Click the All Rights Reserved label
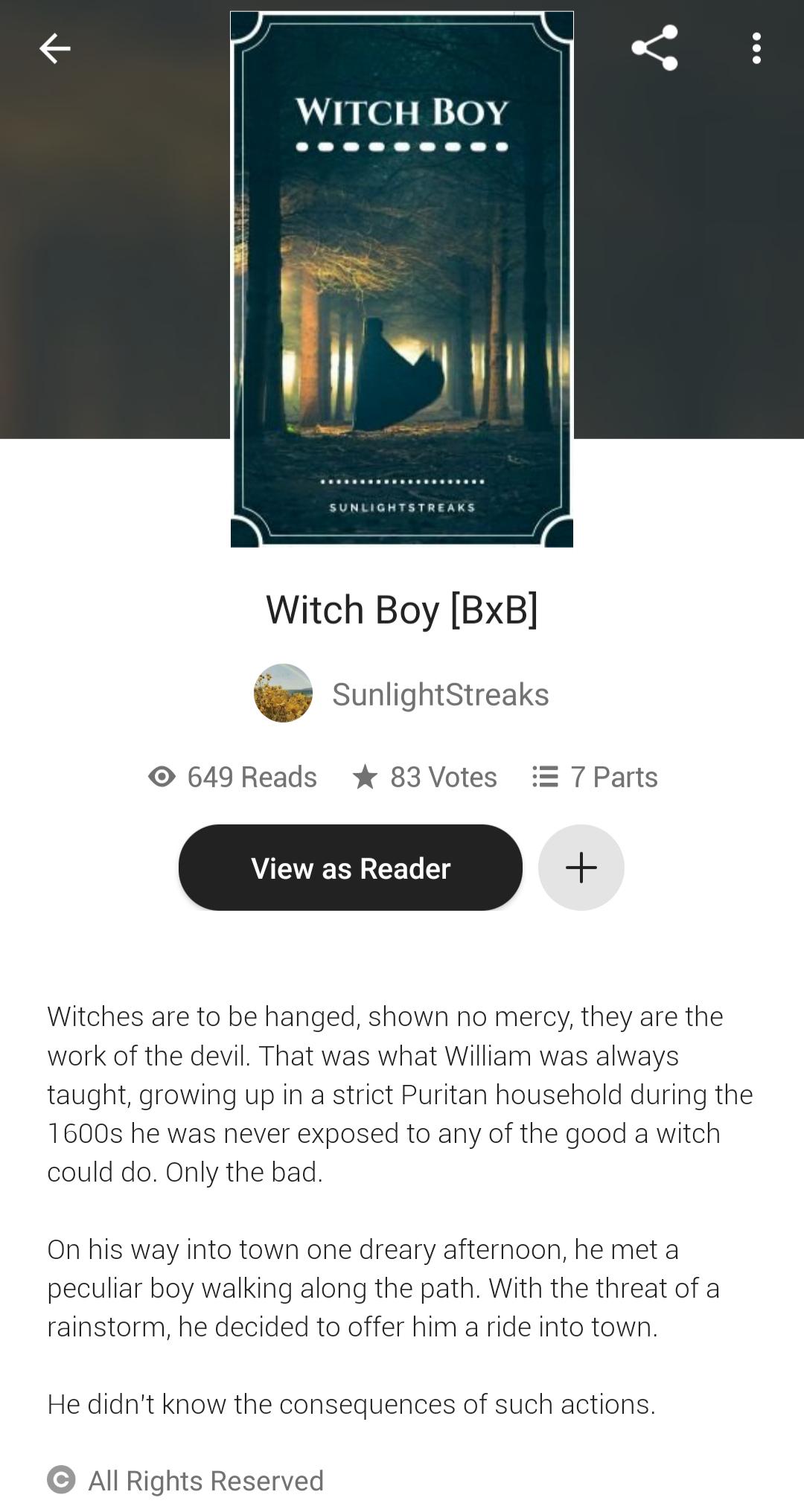The height and width of the screenshot is (1512, 804). point(204,1478)
